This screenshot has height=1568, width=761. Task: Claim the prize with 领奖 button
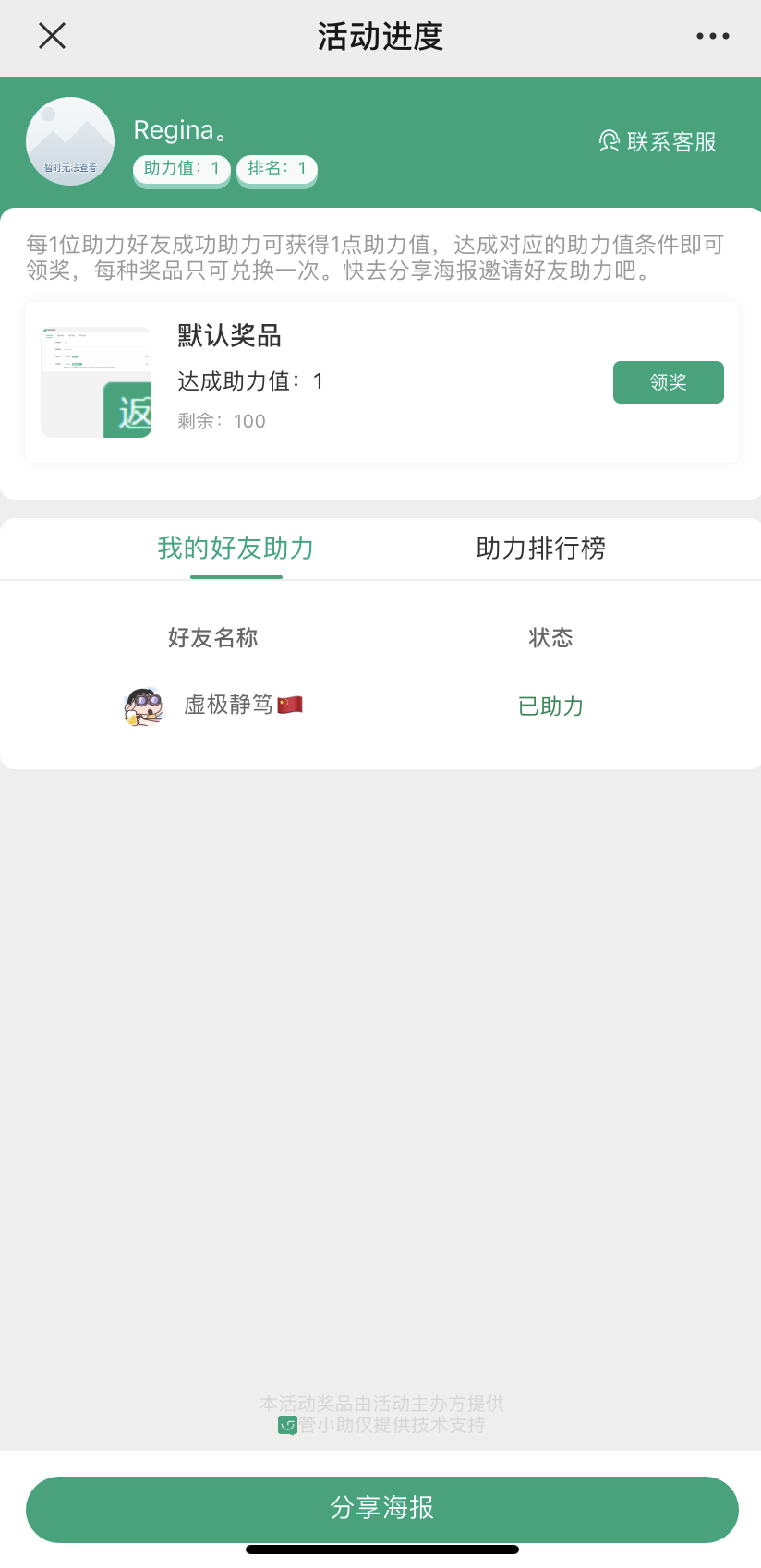pyautogui.click(x=668, y=382)
